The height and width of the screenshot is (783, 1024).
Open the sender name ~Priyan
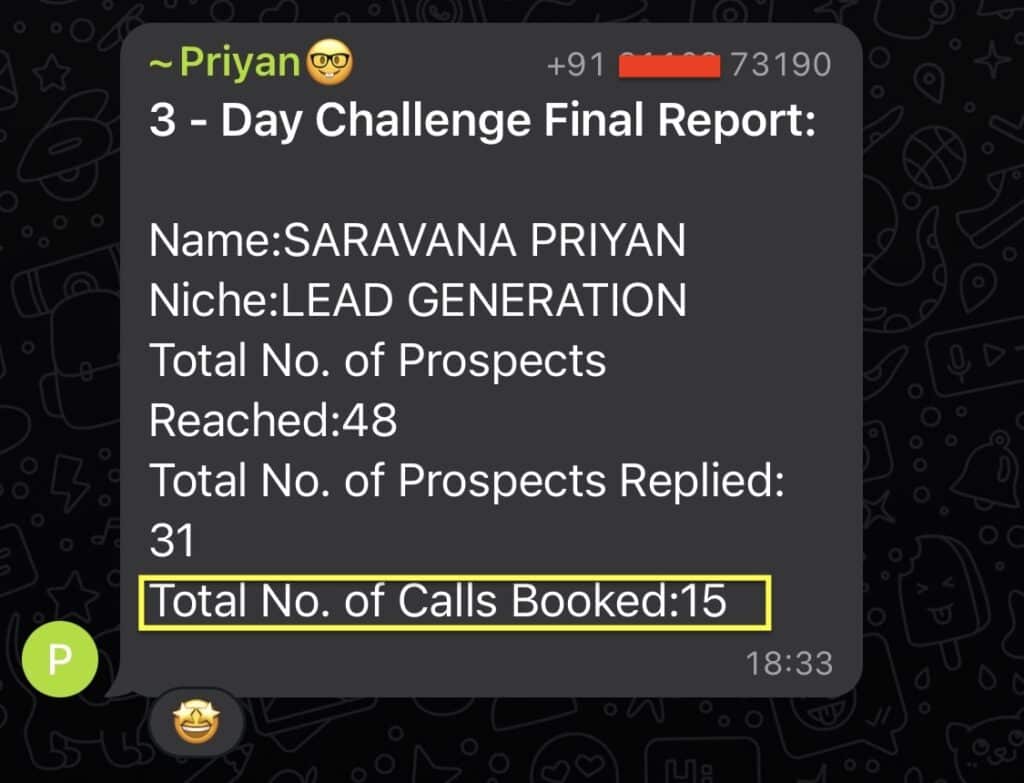click(225, 64)
